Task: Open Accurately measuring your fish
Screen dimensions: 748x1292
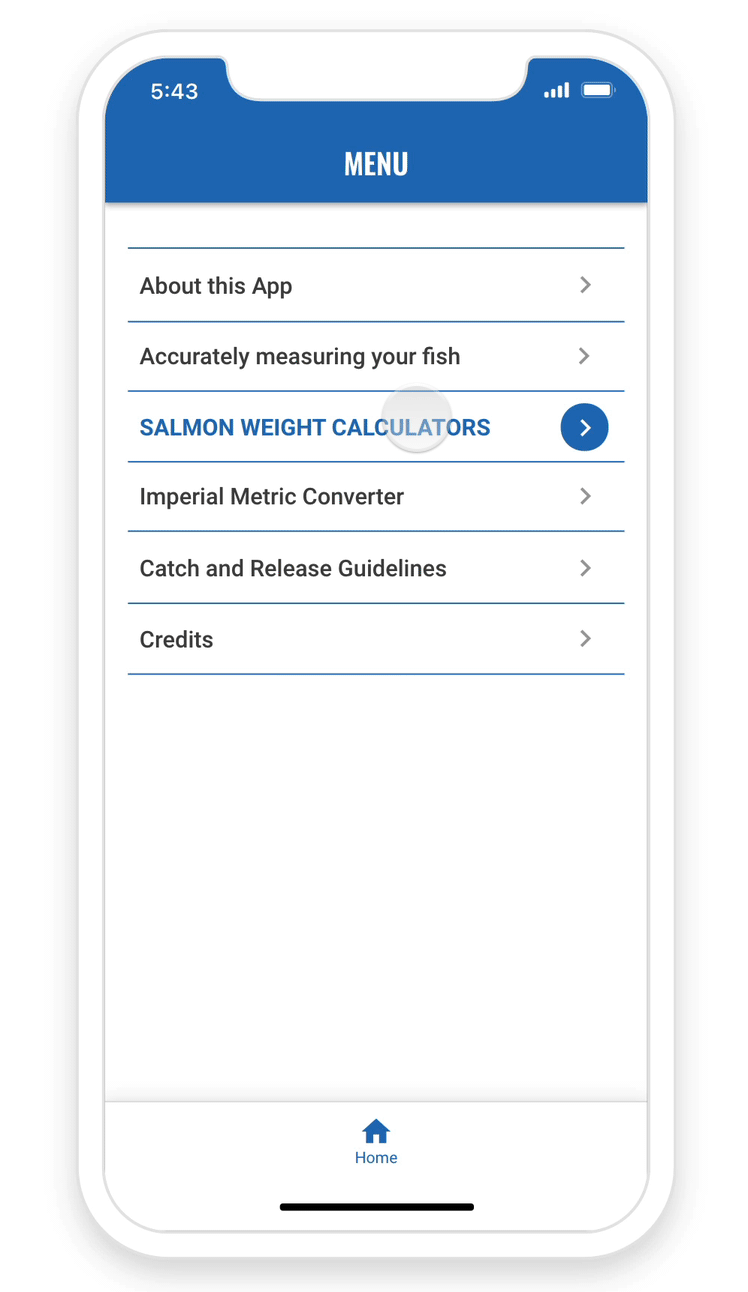Action: click(x=376, y=356)
